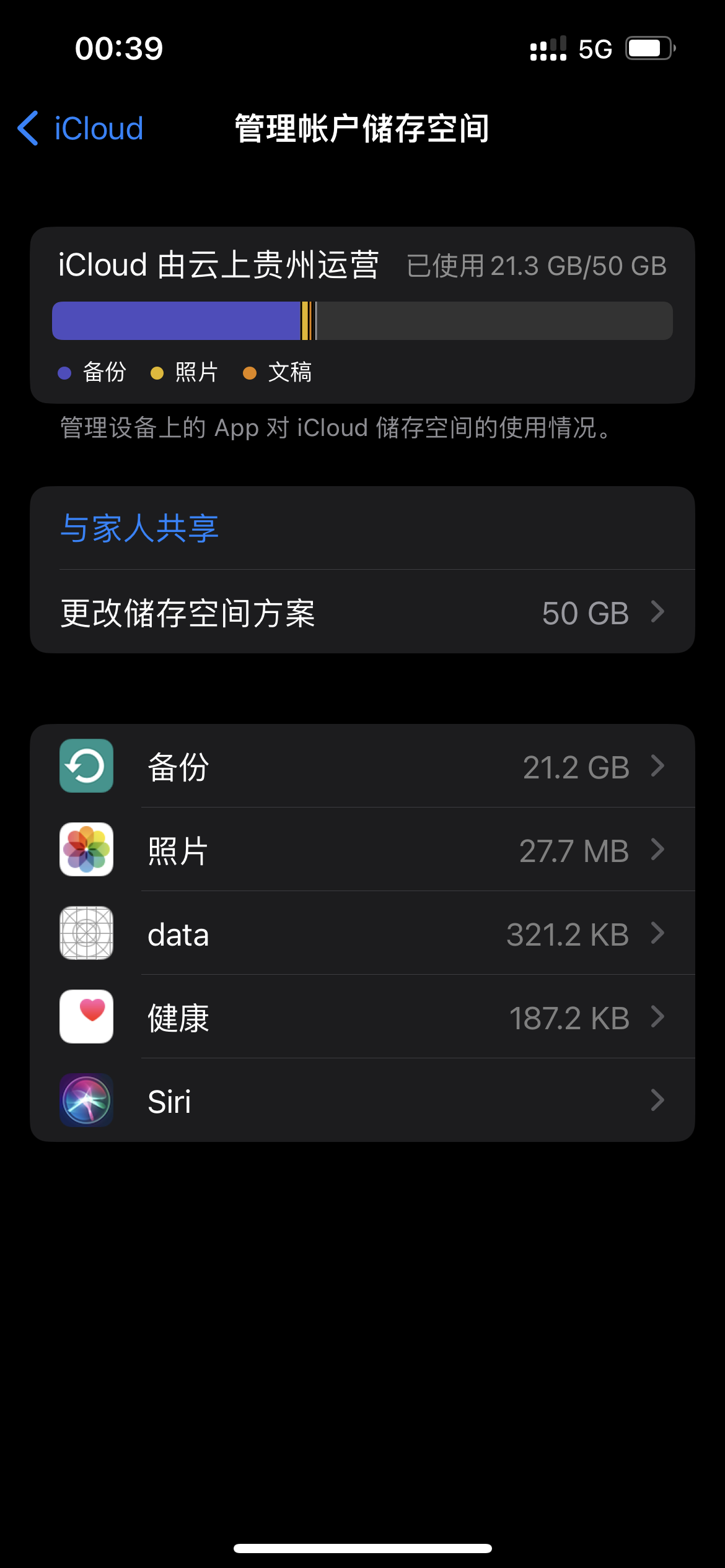The height and width of the screenshot is (1568, 725).
Task: Open the 备份 backups row
Action: [362, 766]
